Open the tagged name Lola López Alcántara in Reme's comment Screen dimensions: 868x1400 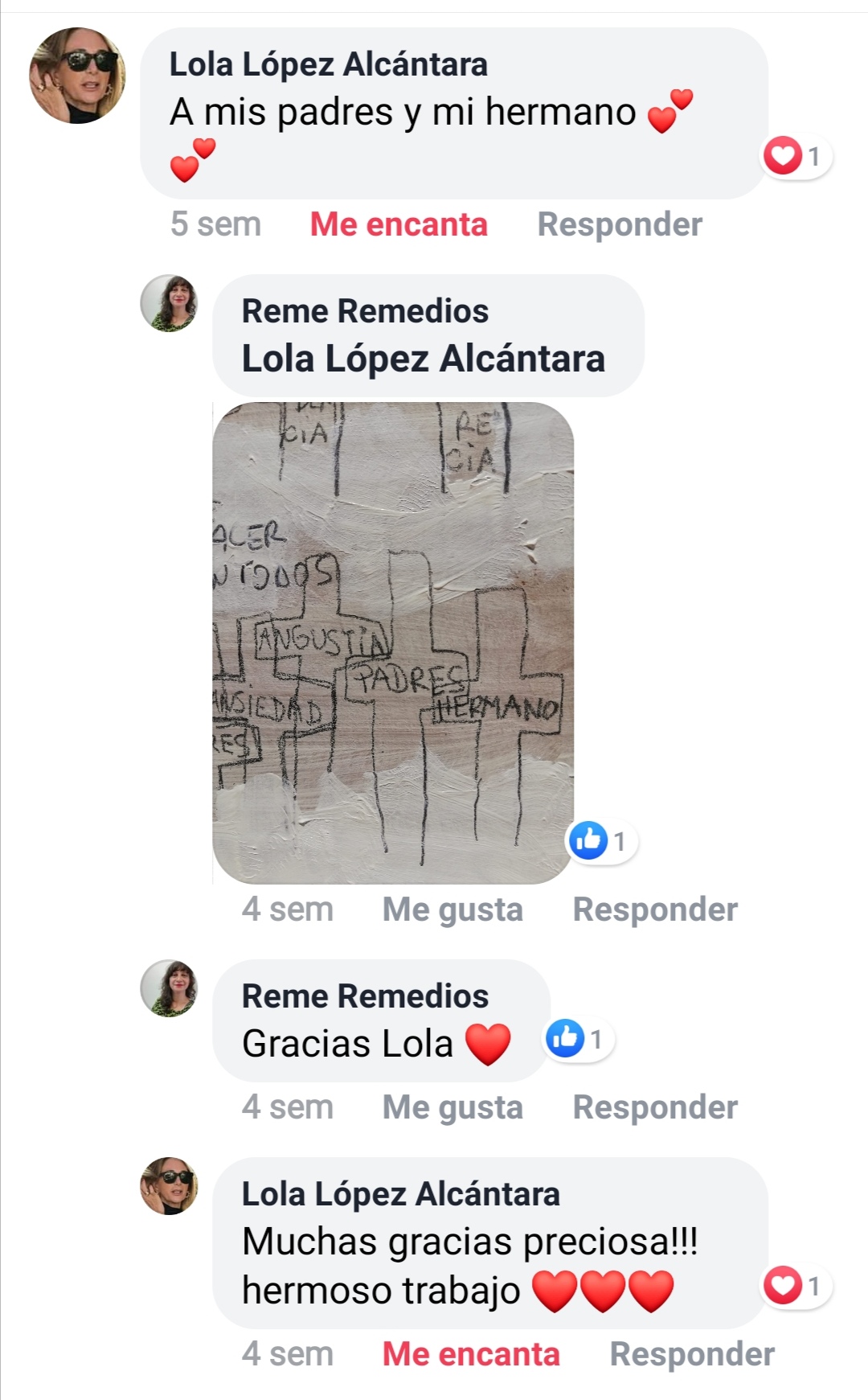[423, 359]
